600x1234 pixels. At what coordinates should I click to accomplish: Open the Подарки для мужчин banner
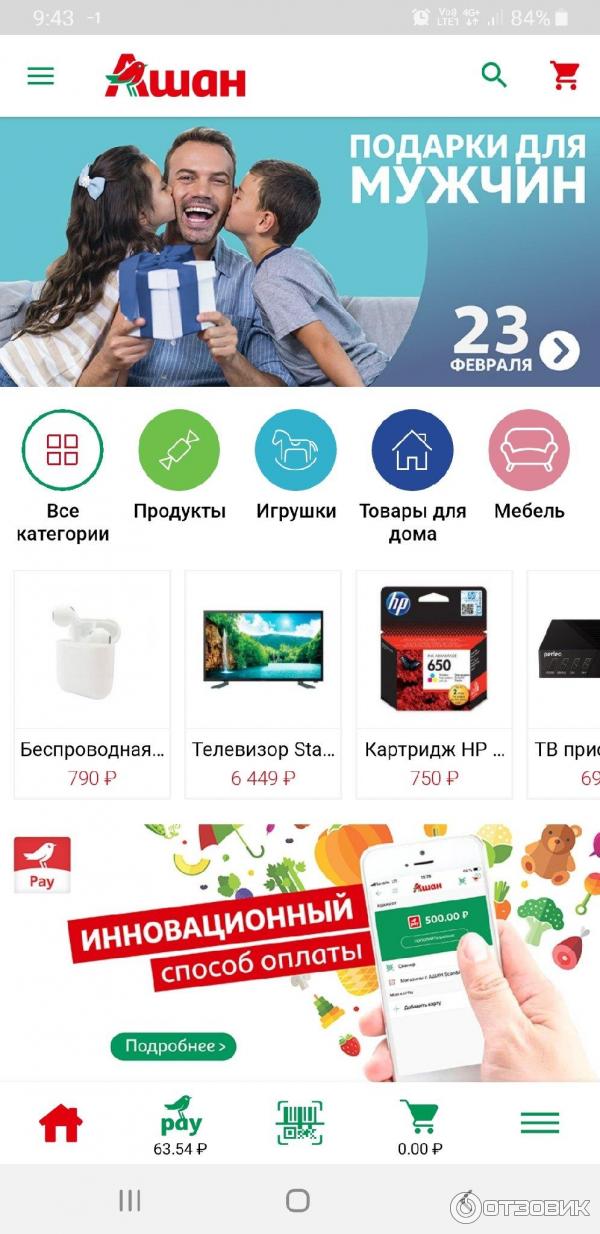point(300,252)
